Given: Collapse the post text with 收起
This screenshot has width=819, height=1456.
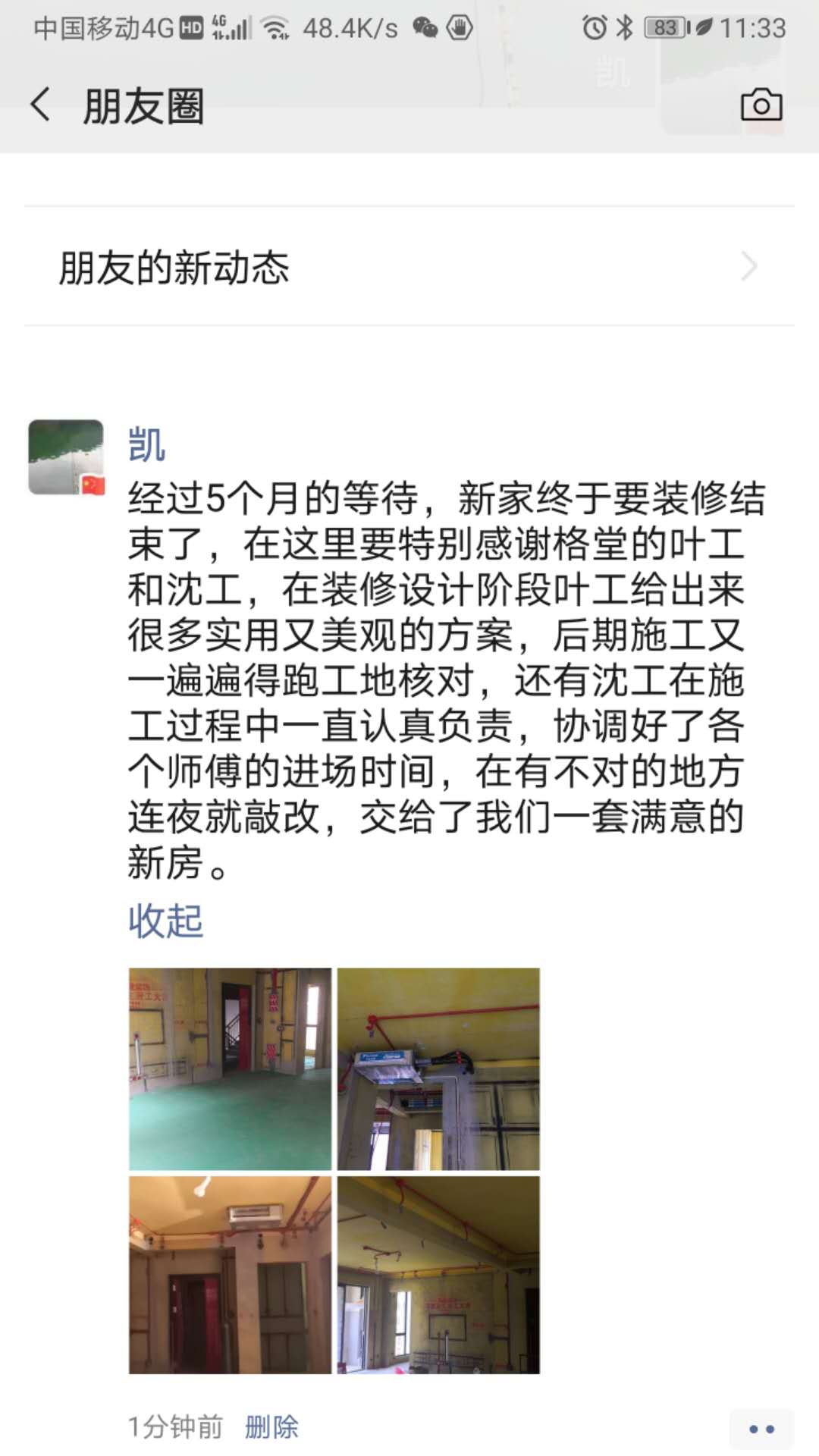Looking at the screenshot, I should 165,921.
